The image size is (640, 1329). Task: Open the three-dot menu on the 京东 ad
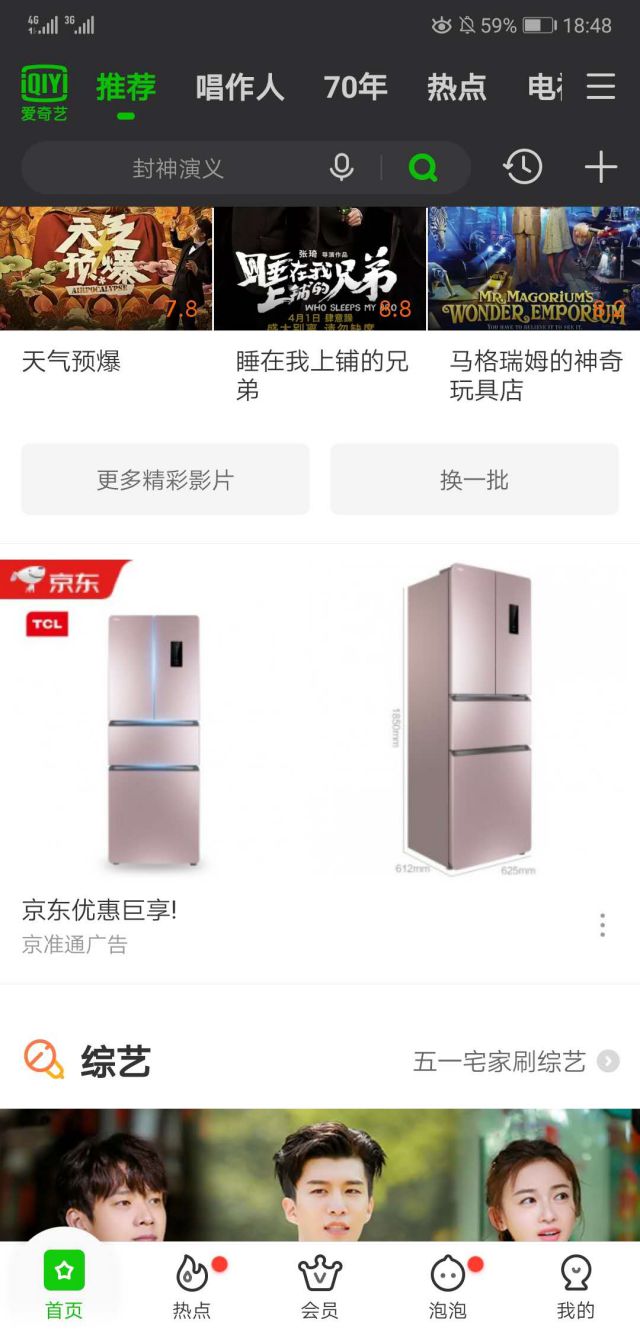click(x=602, y=925)
